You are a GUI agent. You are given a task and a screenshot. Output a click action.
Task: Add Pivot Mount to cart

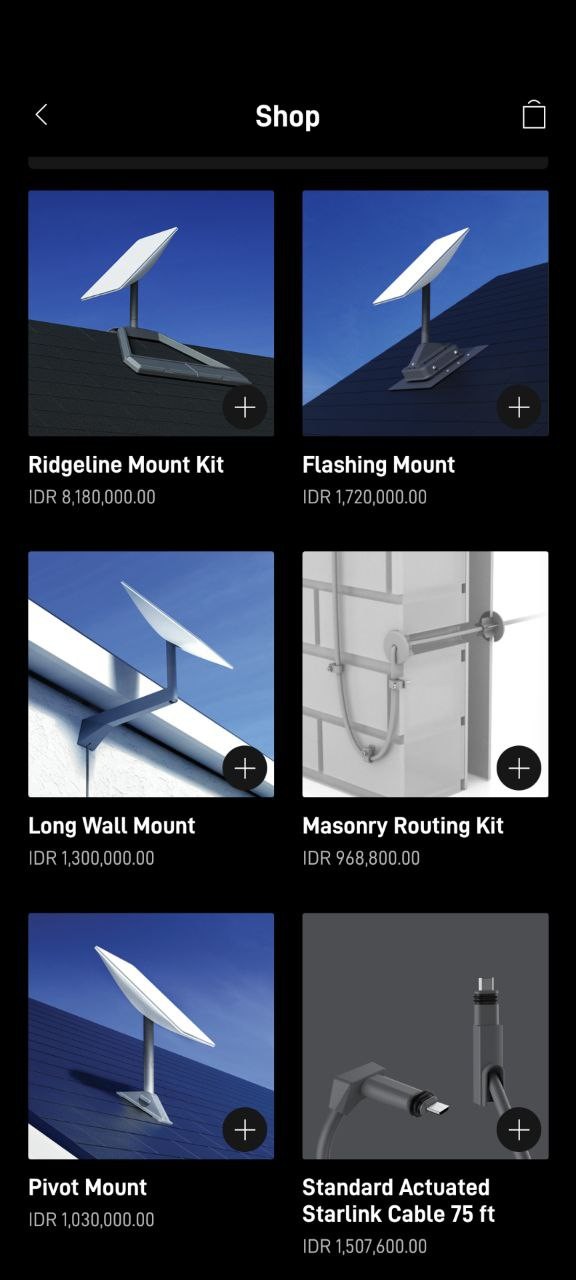(x=245, y=1130)
